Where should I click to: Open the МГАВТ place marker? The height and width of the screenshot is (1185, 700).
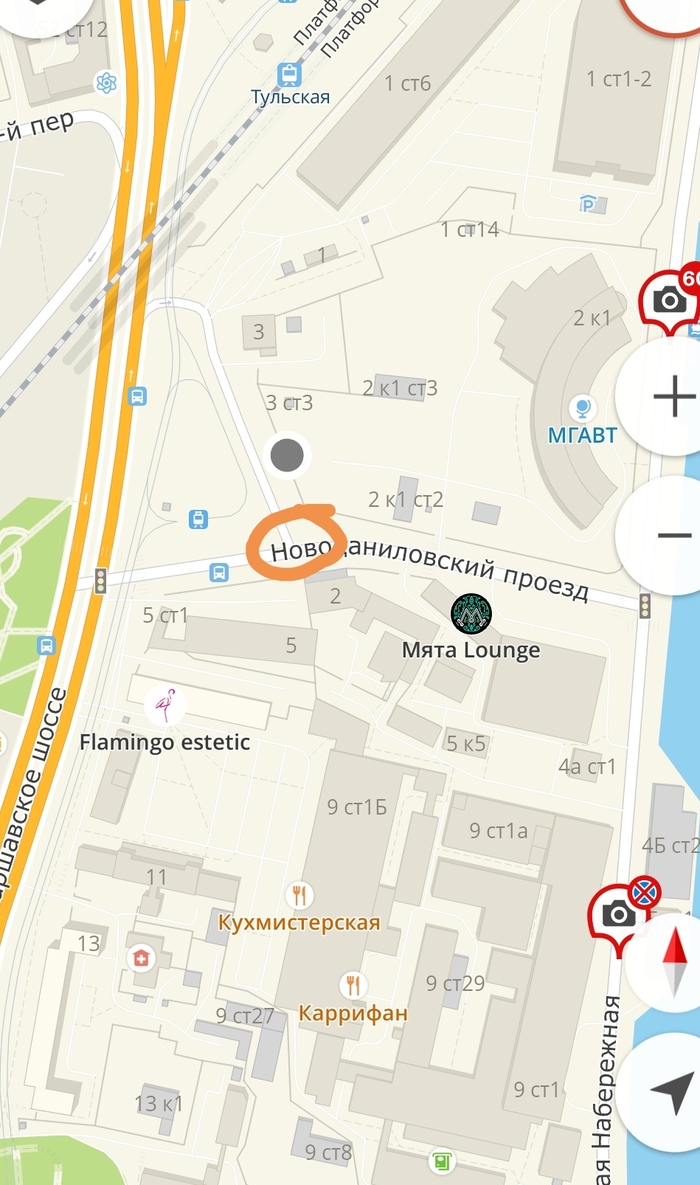[x=581, y=408]
